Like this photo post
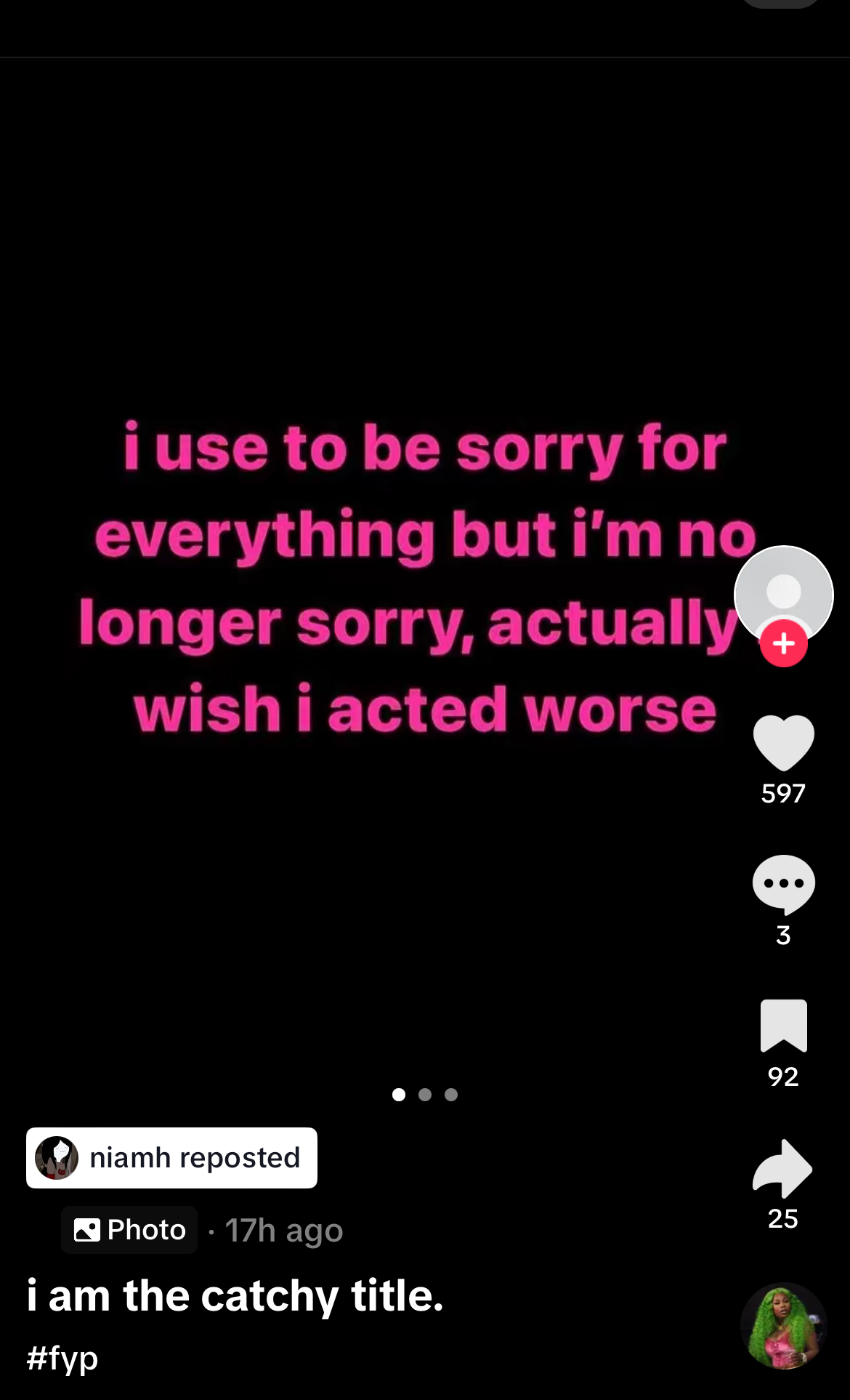The width and height of the screenshot is (850, 1400). (783, 742)
